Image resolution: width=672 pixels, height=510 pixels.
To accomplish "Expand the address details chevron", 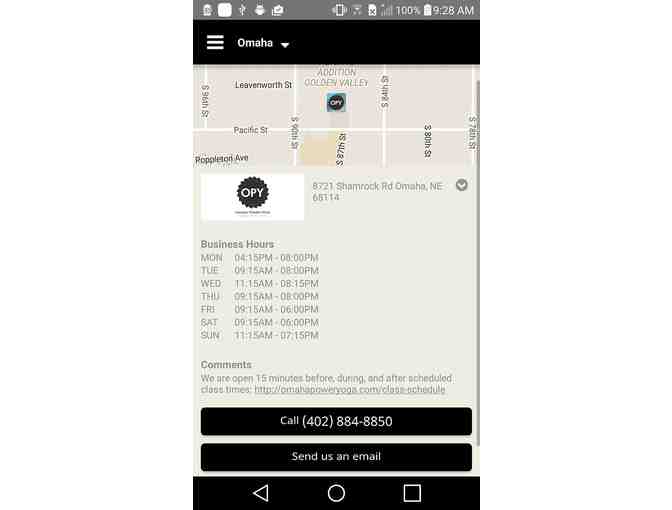I will [461, 185].
